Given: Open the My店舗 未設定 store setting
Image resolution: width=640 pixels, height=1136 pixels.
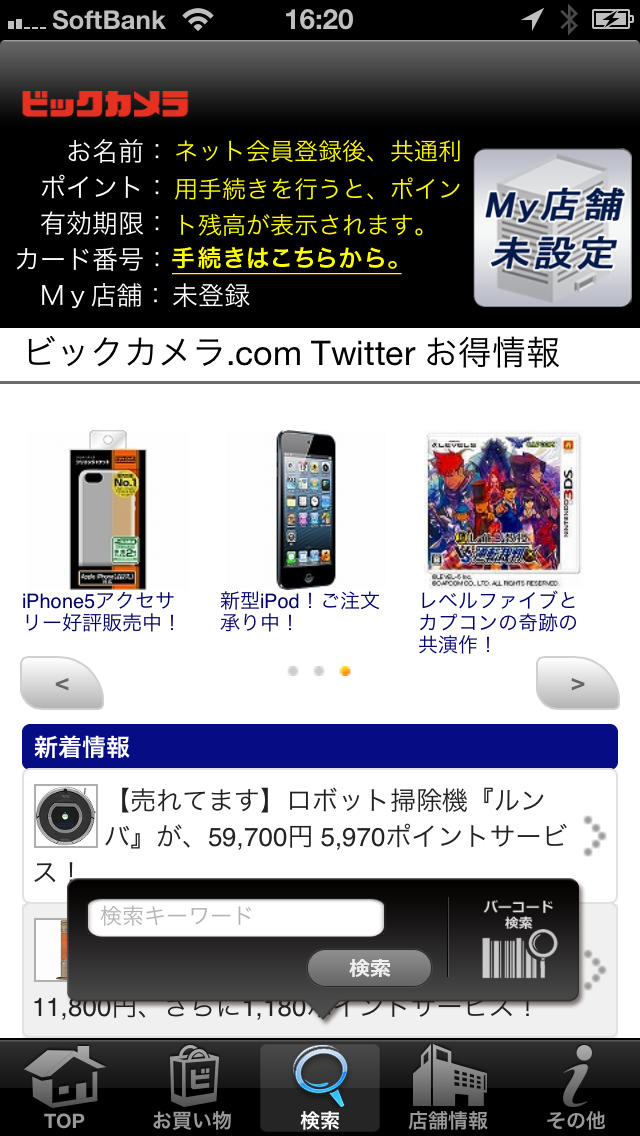Looking at the screenshot, I should pos(552,228).
